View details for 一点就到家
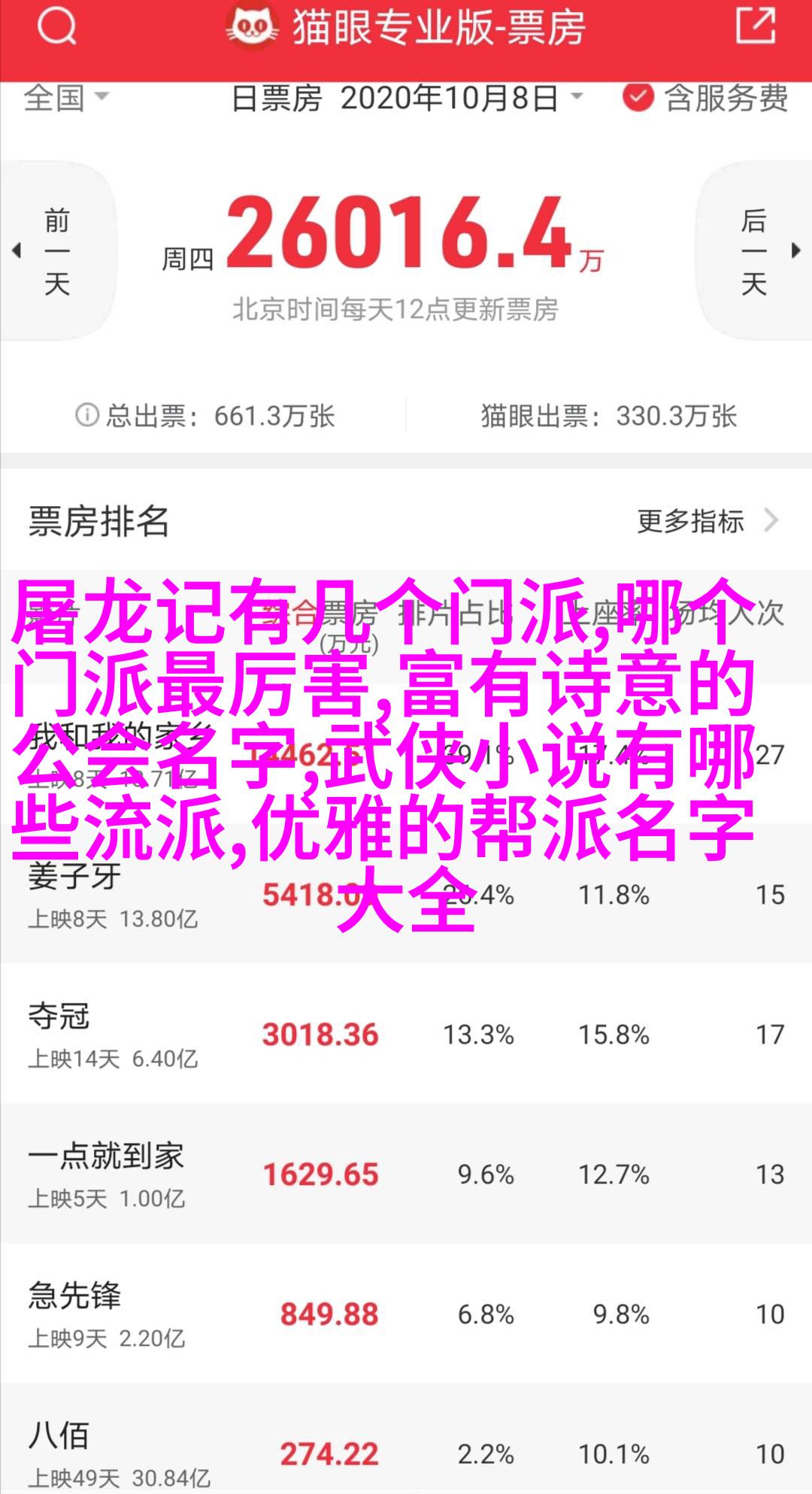Image resolution: width=812 pixels, height=1494 pixels. pyautogui.click(x=406, y=1174)
